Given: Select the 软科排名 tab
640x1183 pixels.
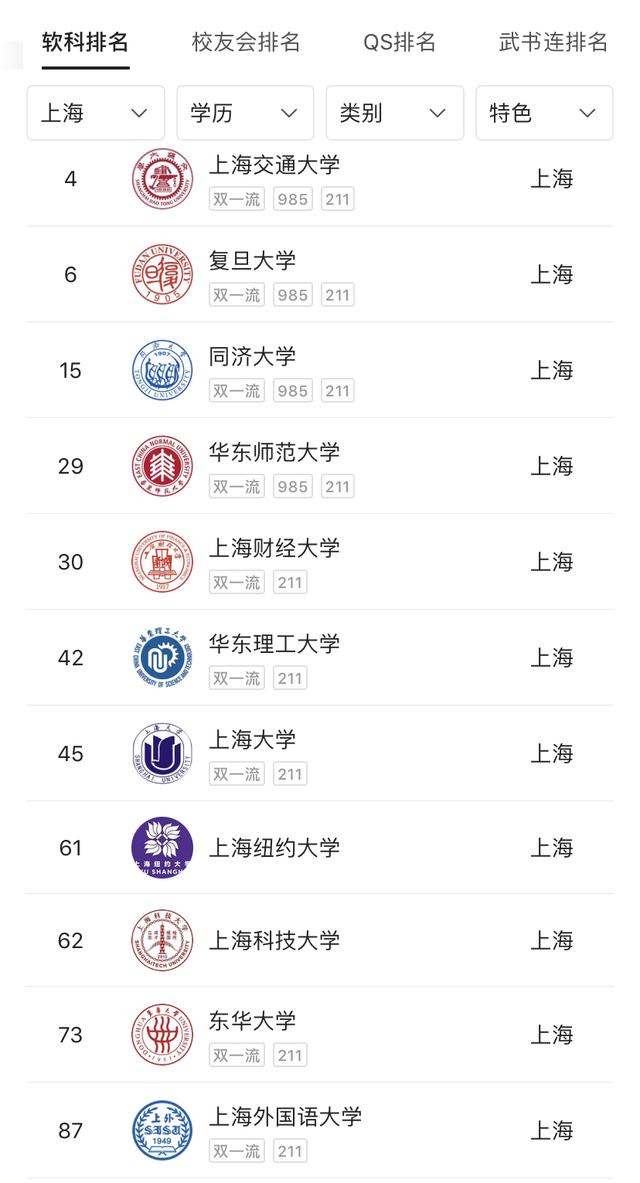Looking at the screenshot, I should [x=85, y=42].
